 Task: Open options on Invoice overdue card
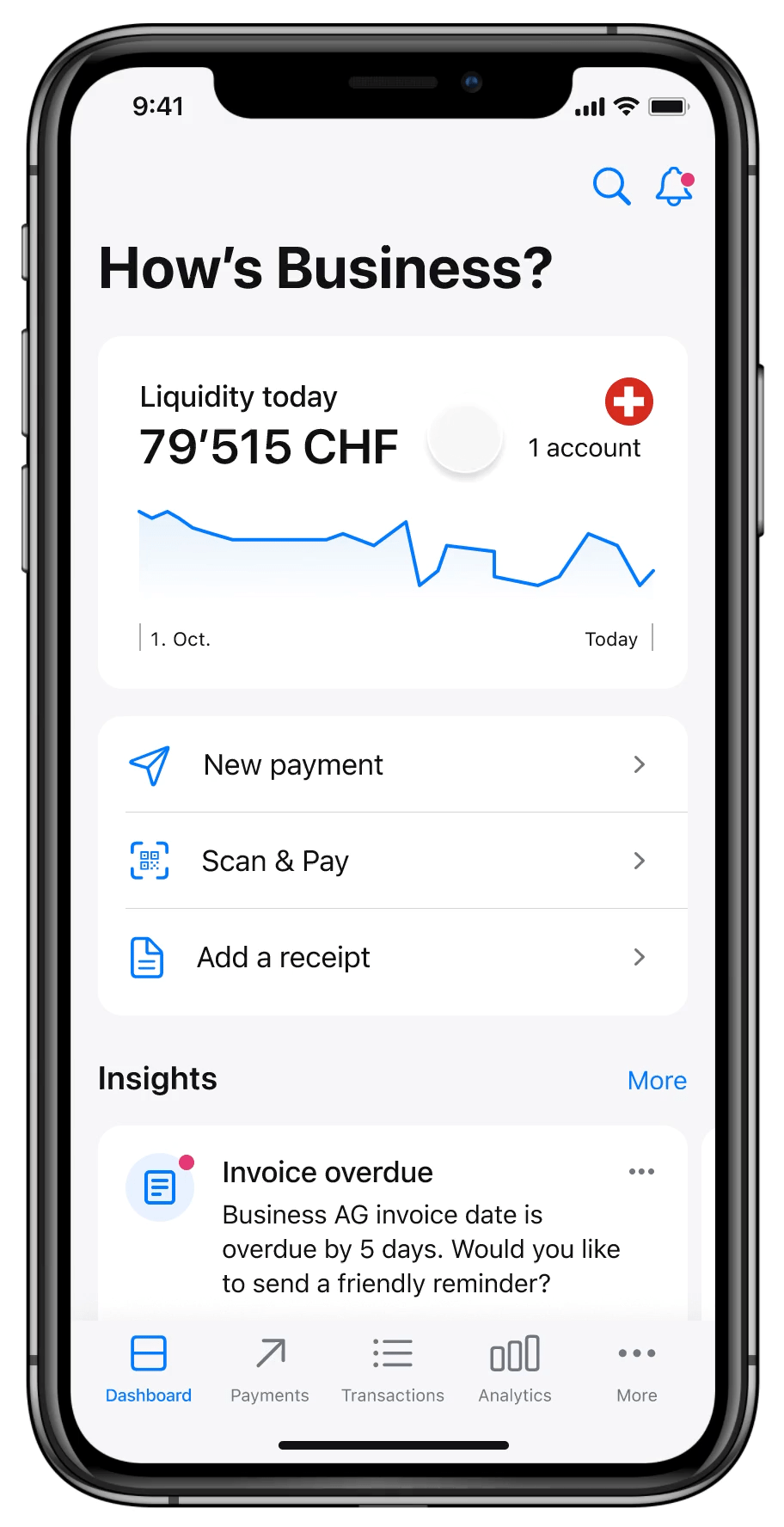click(641, 1172)
